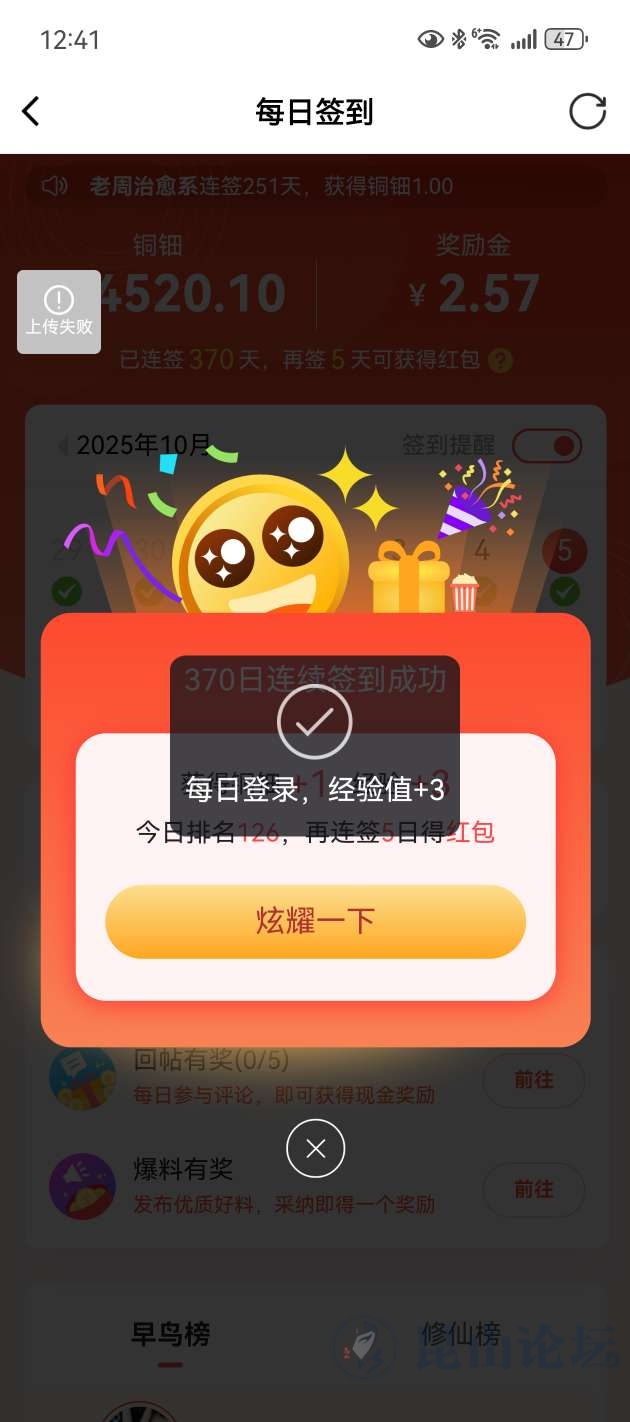Tap 前往 next to 爆料有奖
Viewport: 630px width, 1422px height.
(533, 1189)
